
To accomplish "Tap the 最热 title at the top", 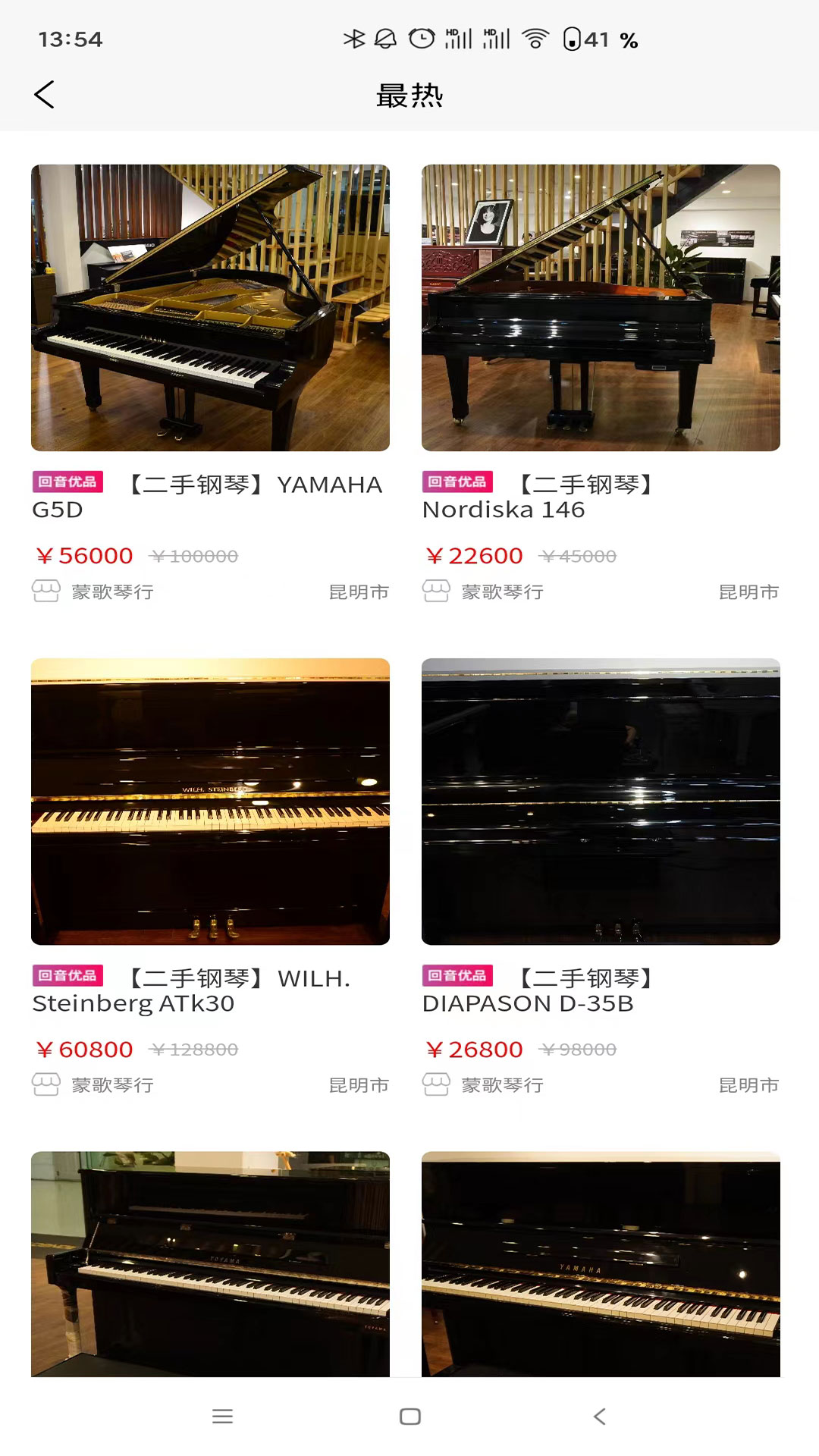I will click(x=409, y=96).
